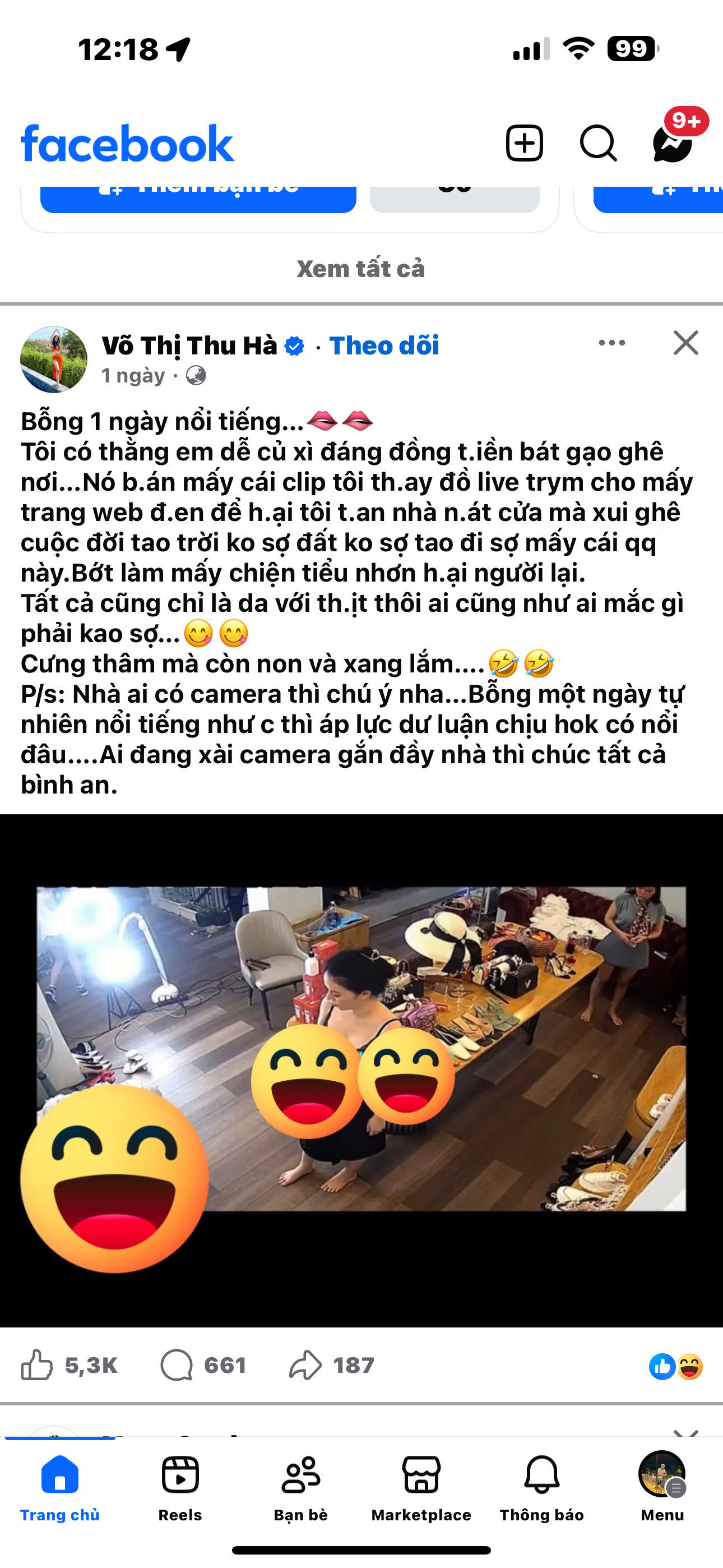
Task: Select the Trang chủ home tab
Action: (59, 1487)
